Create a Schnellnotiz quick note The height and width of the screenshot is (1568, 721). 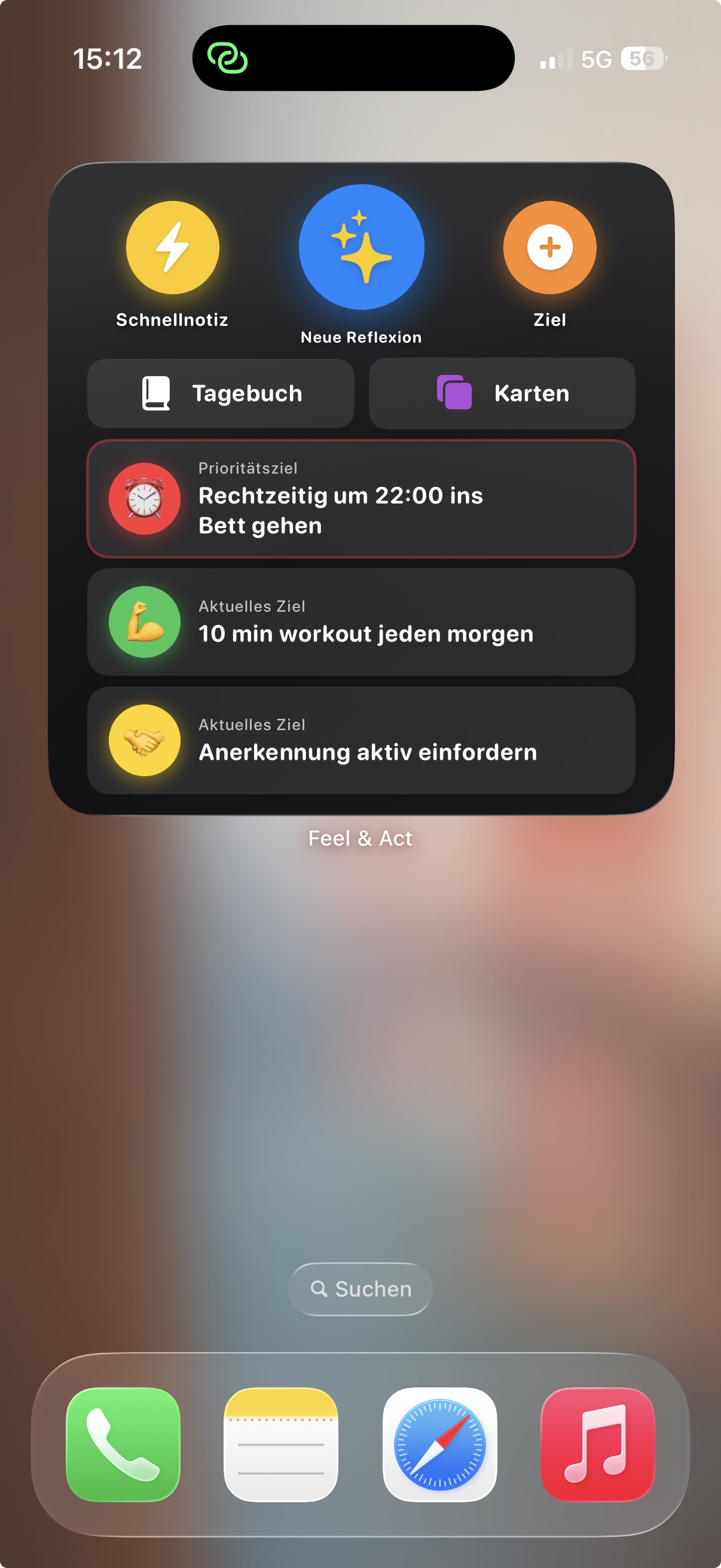[x=172, y=248]
